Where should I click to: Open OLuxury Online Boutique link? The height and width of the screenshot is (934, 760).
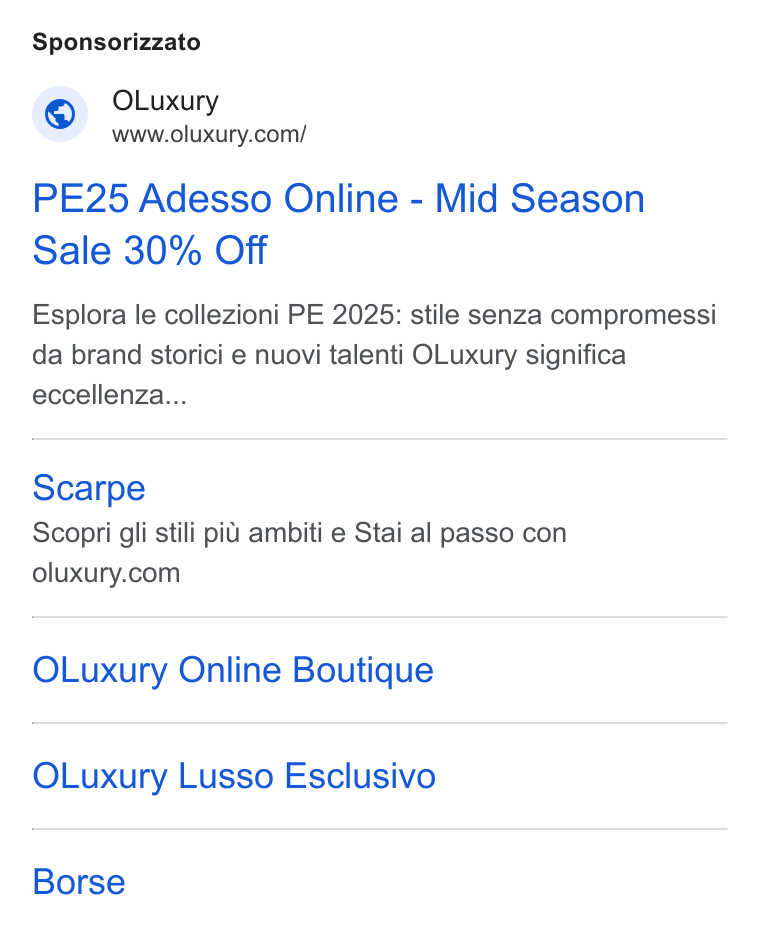233,670
